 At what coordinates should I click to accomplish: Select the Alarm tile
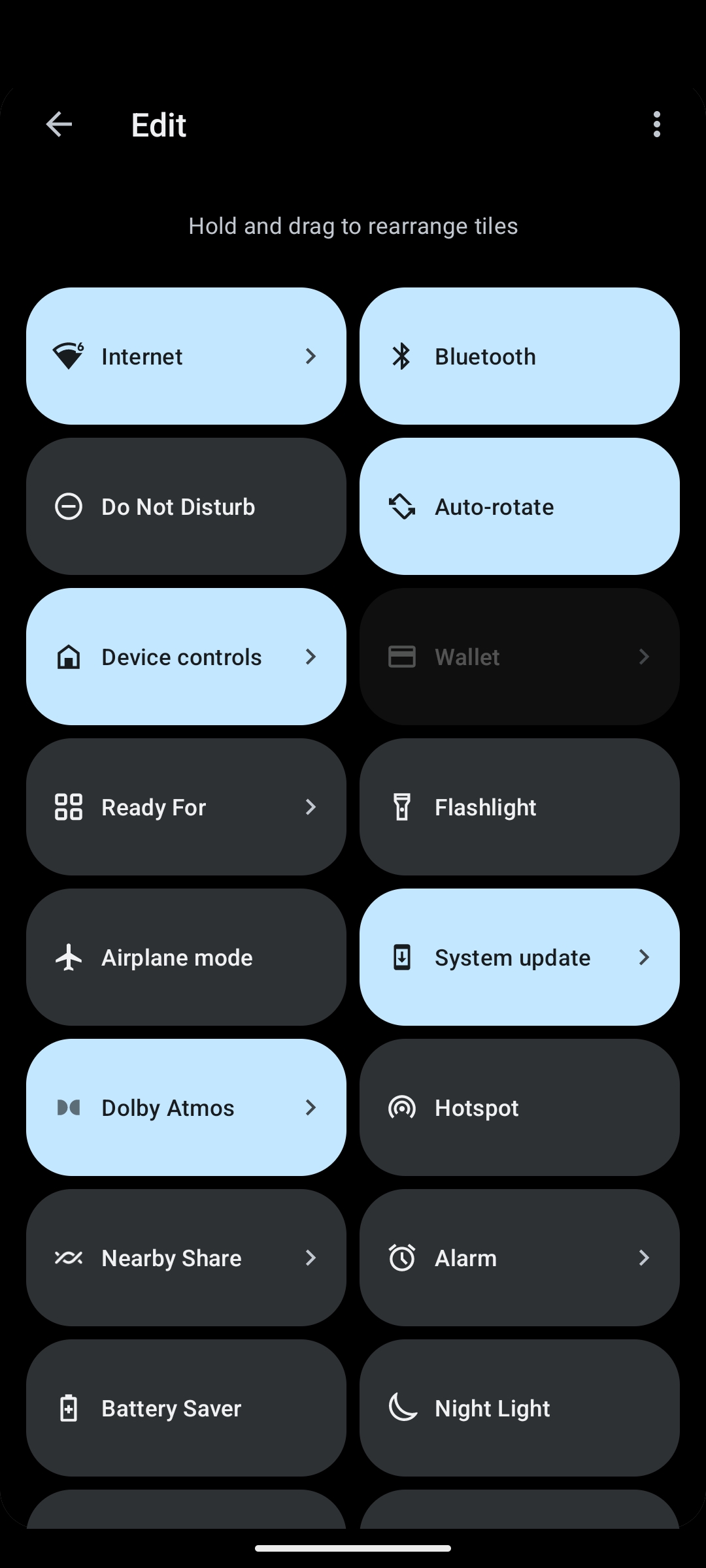pos(520,1258)
